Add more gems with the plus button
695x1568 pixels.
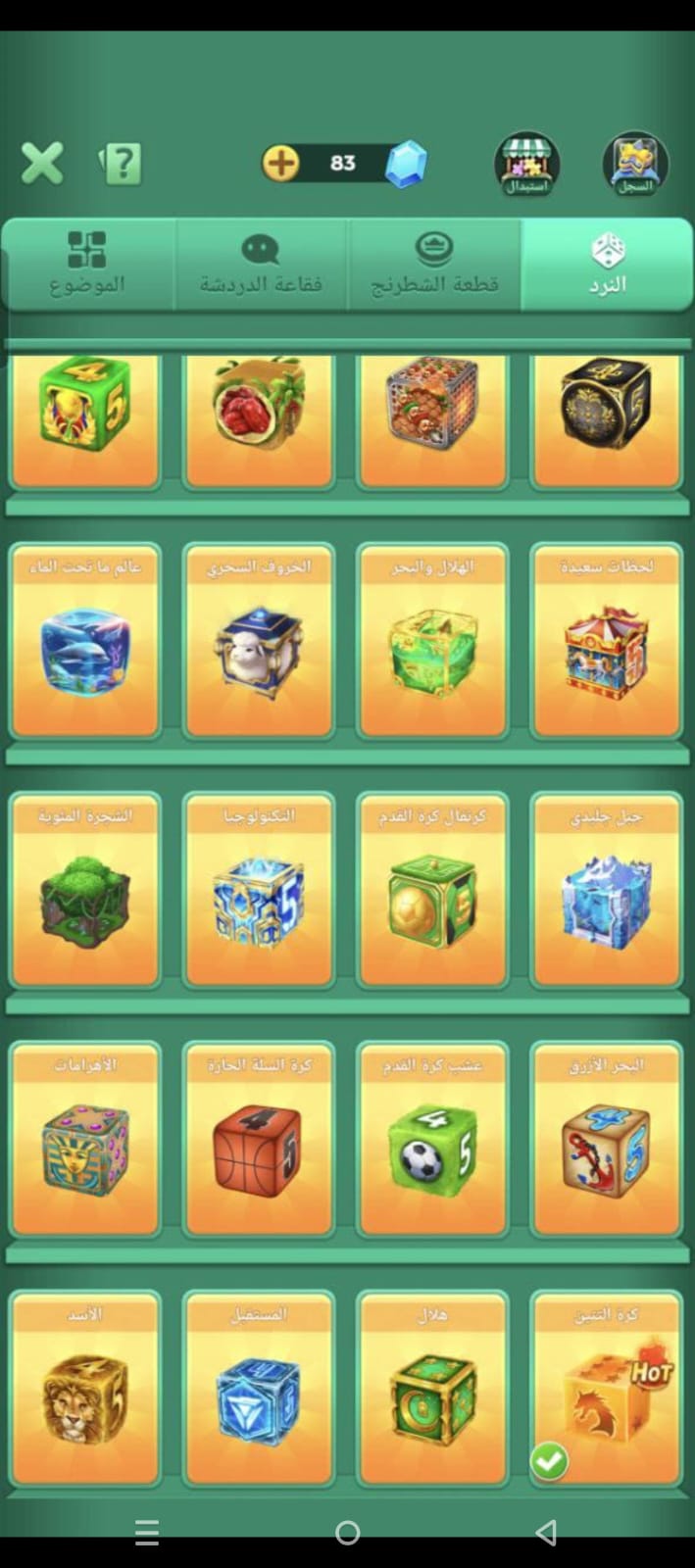(280, 163)
